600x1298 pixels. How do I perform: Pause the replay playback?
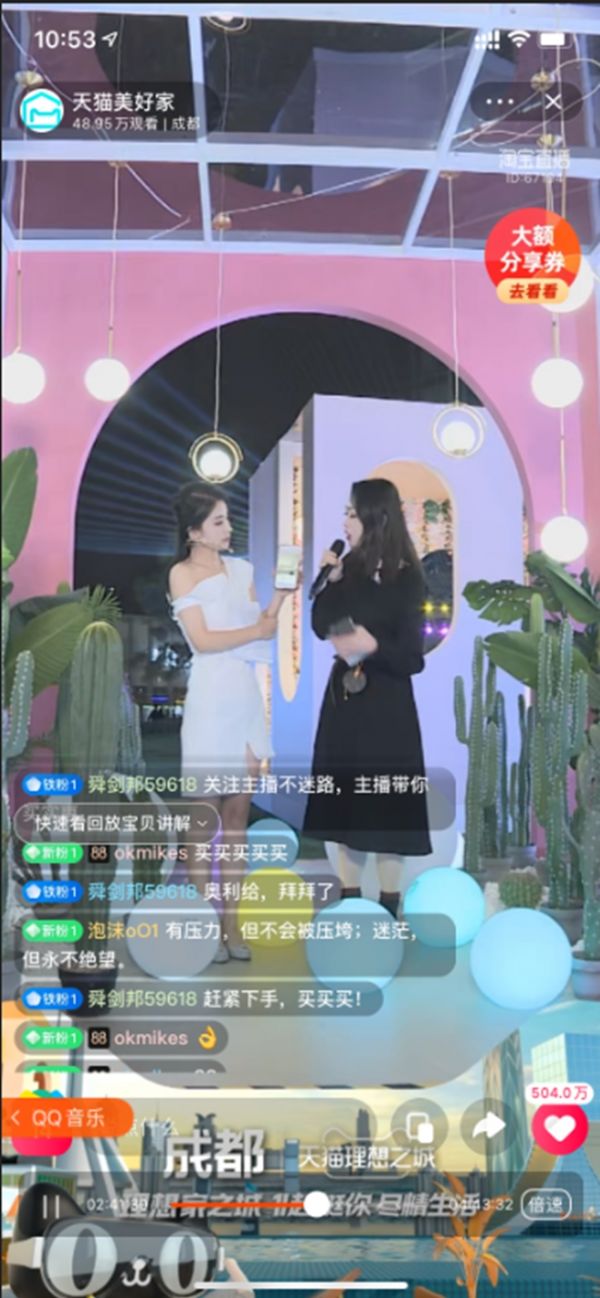pyautogui.click(x=50, y=1204)
